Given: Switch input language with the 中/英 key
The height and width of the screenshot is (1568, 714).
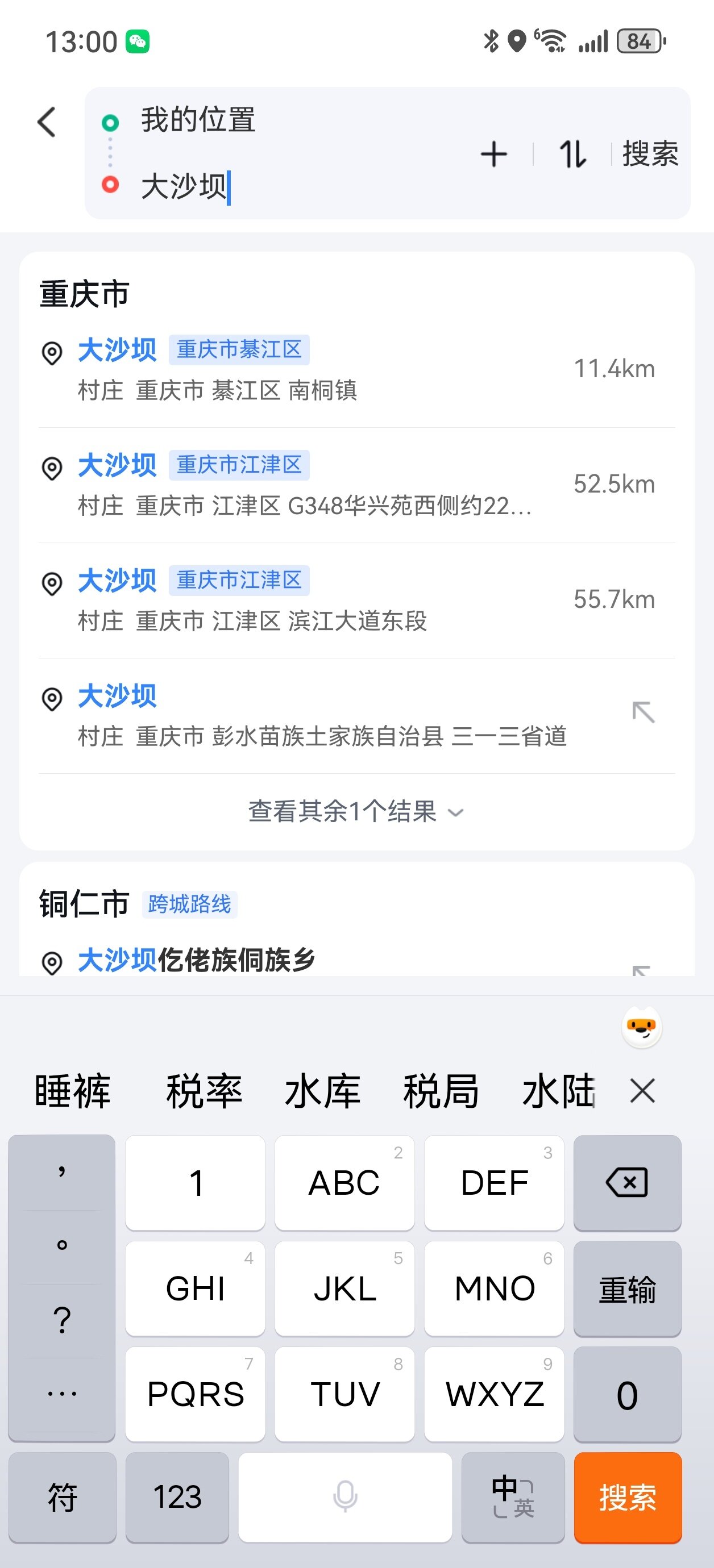Looking at the screenshot, I should (x=512, y=1497).
